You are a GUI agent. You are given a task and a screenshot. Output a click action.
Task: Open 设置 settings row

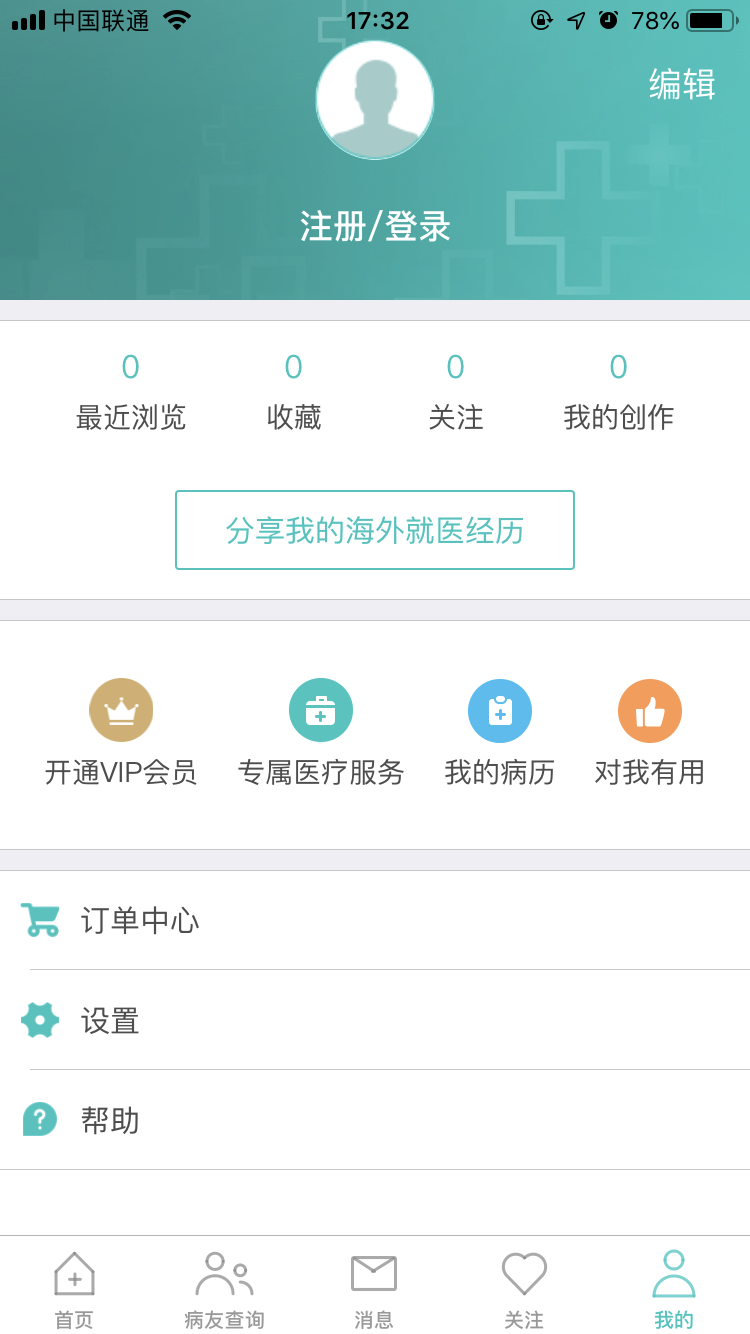(375, 1020)
